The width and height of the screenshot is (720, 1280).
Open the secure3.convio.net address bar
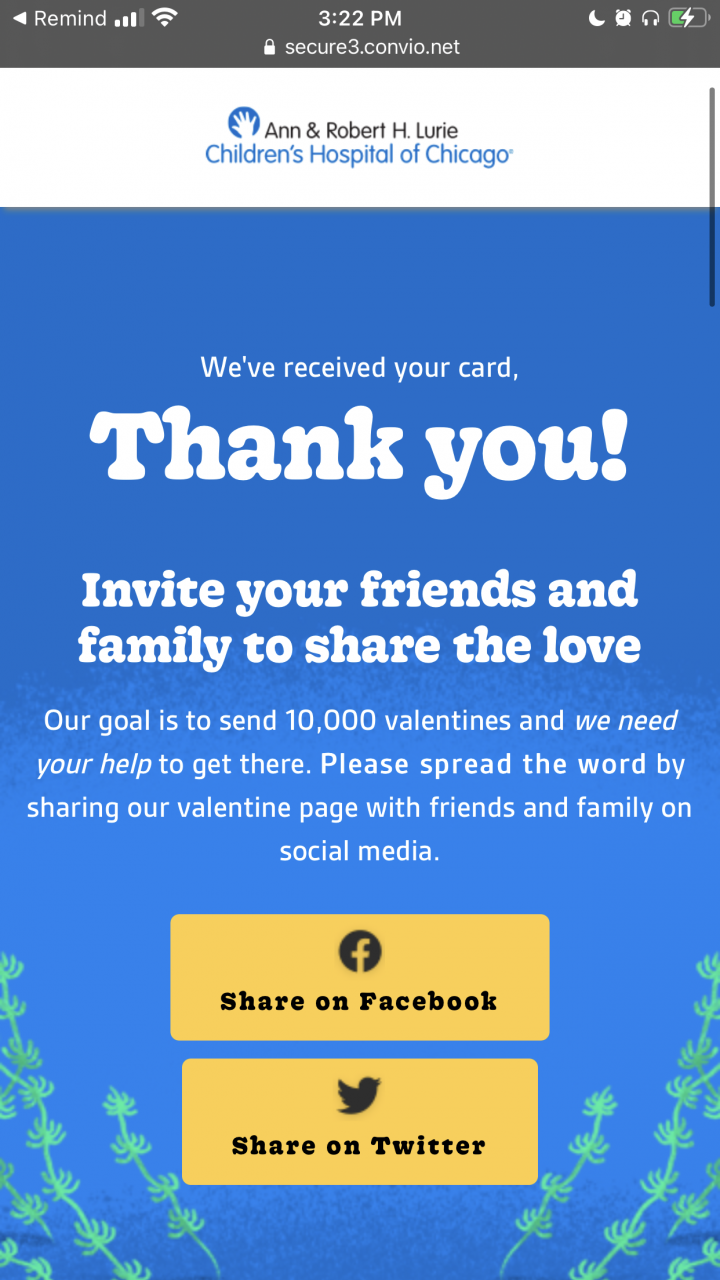pyautogui.click(x=361, y=47)
